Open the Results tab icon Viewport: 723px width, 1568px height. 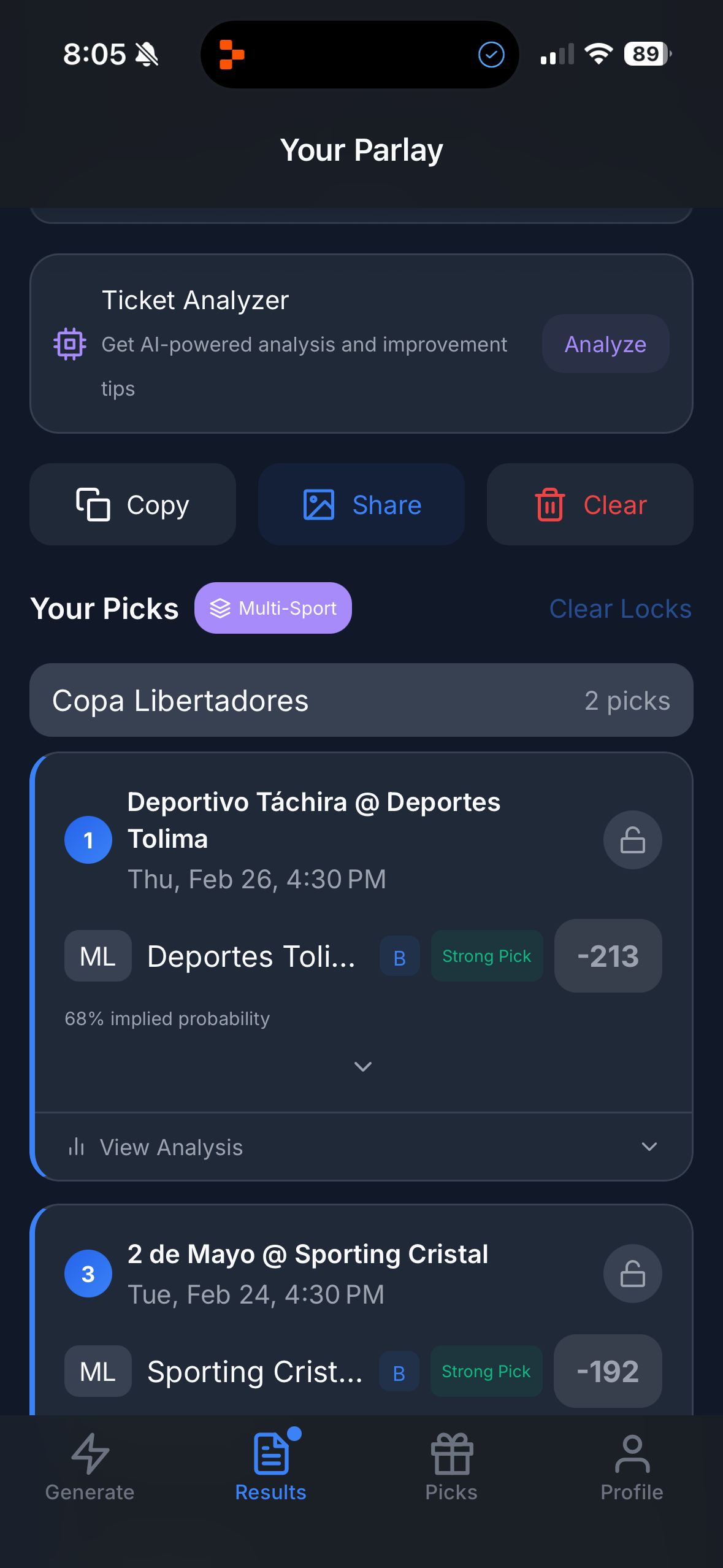coord(270,1452)
